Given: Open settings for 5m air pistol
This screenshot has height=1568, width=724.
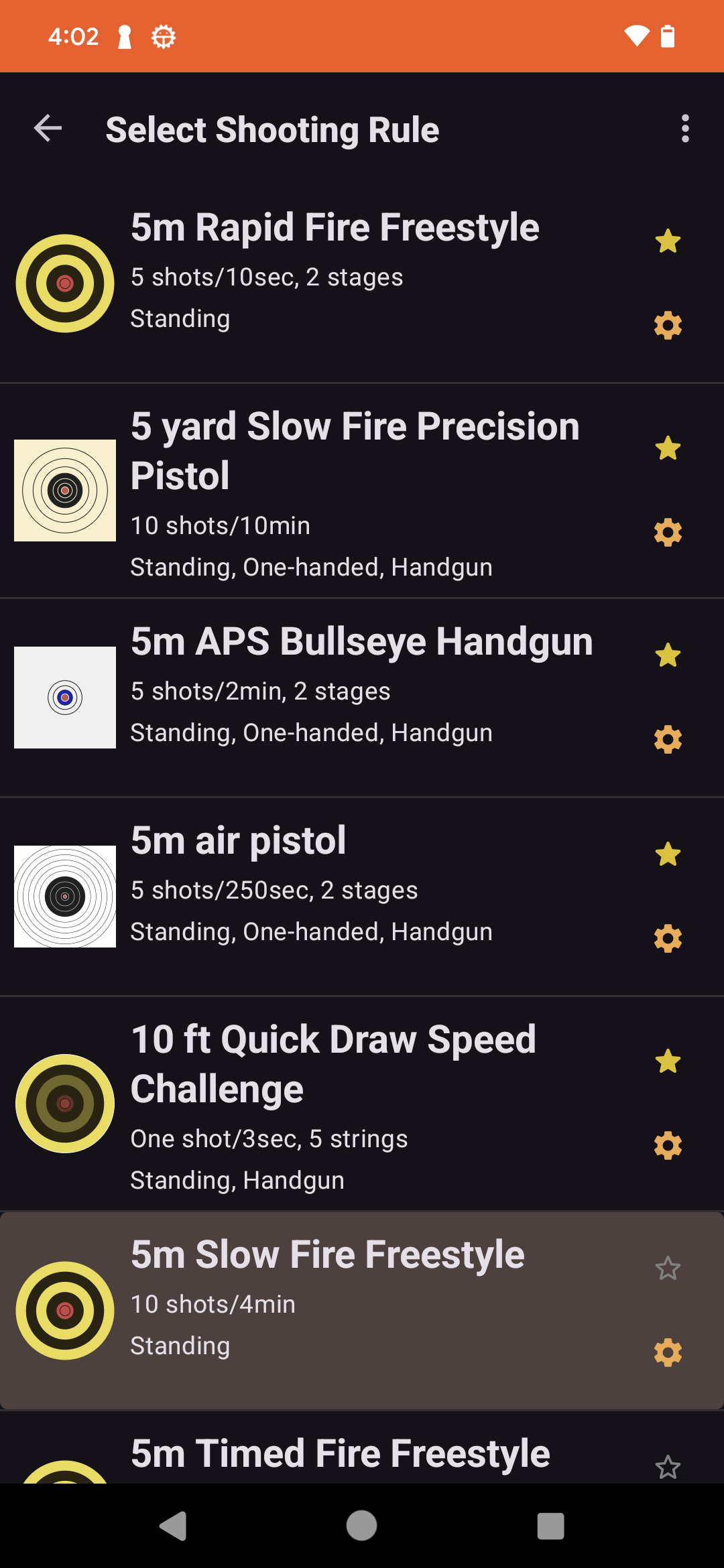Looking at the screenshot, I should (667, 937).
